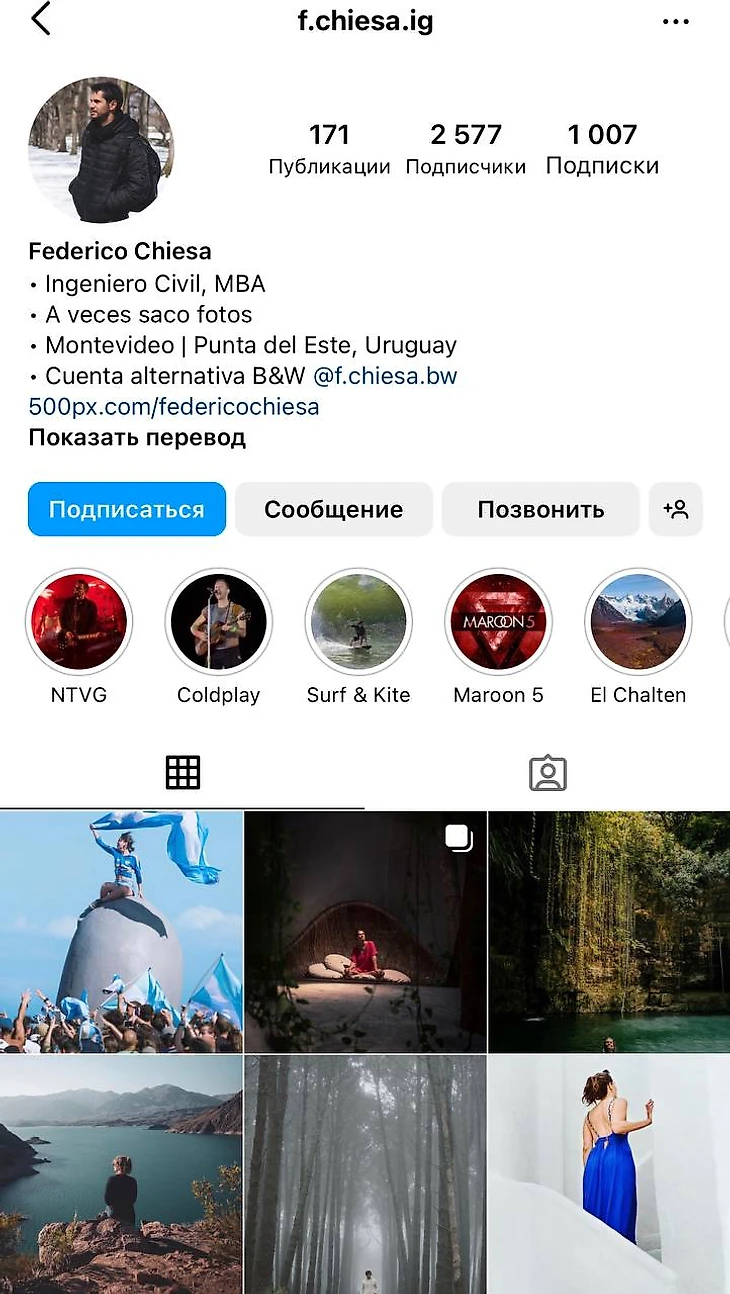View the NTVG story highlight
Viewport: 730px width, 1294px height.
point(78,622)
